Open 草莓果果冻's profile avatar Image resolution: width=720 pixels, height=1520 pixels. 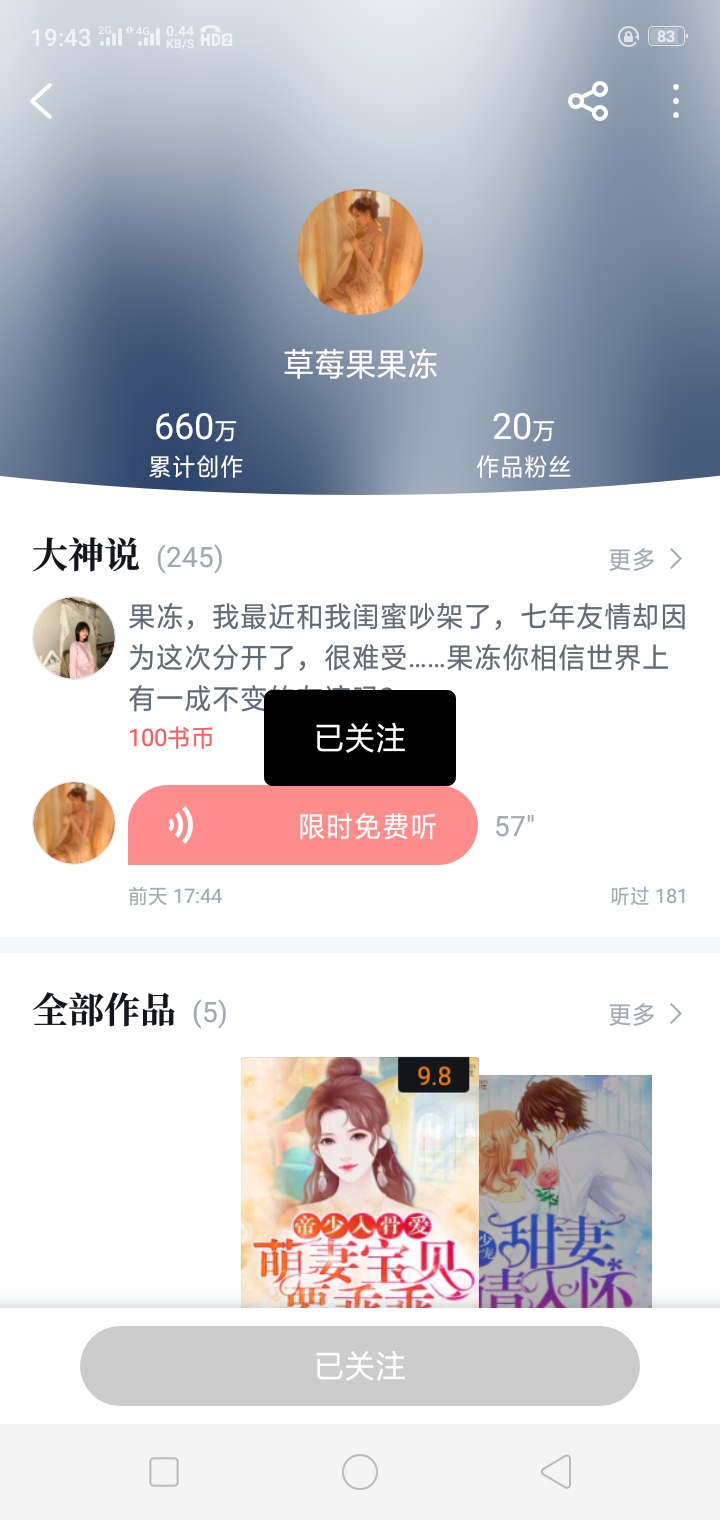tap(360, 253)
